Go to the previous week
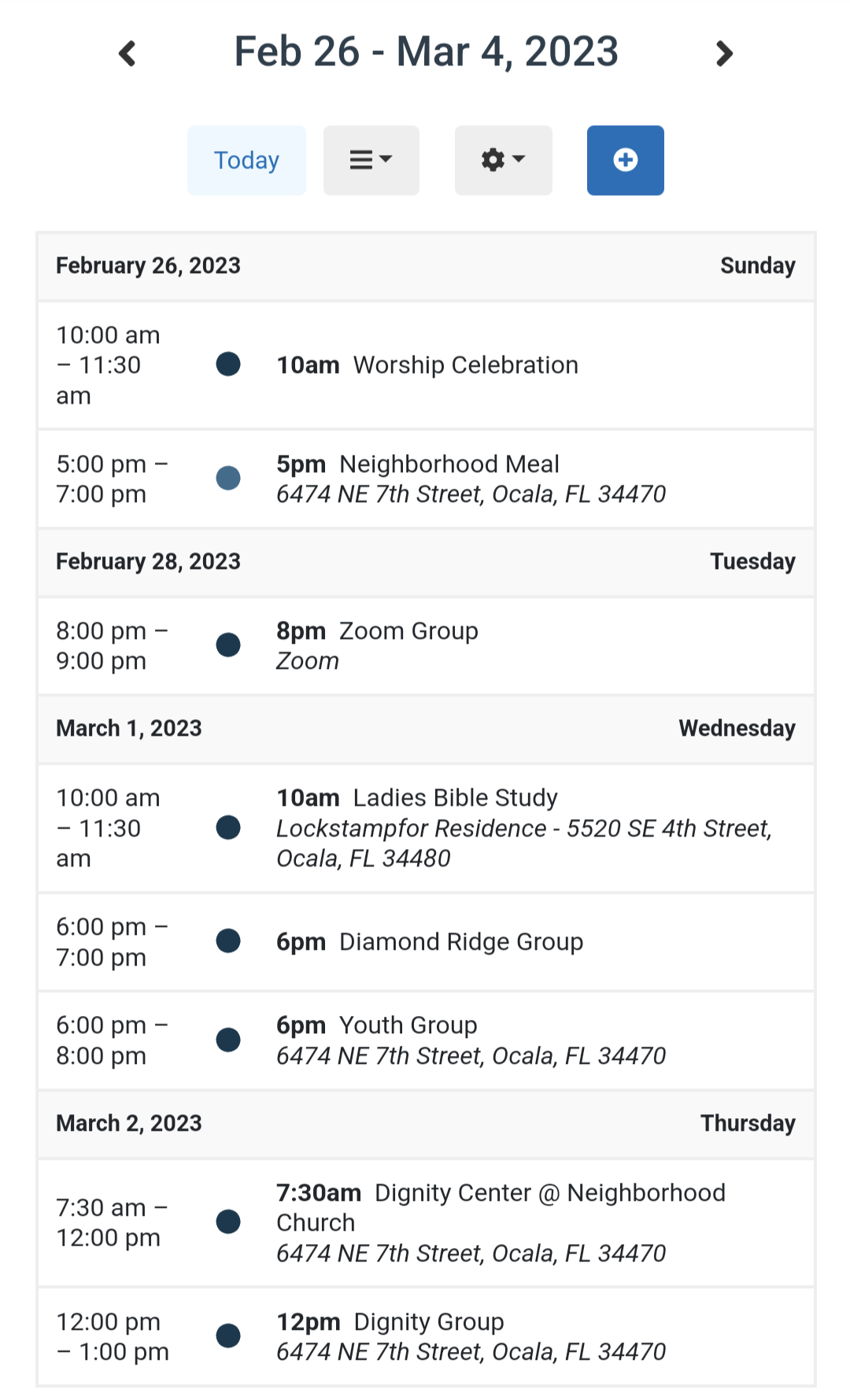This screenshot has height=1400, width=850. 128,54
